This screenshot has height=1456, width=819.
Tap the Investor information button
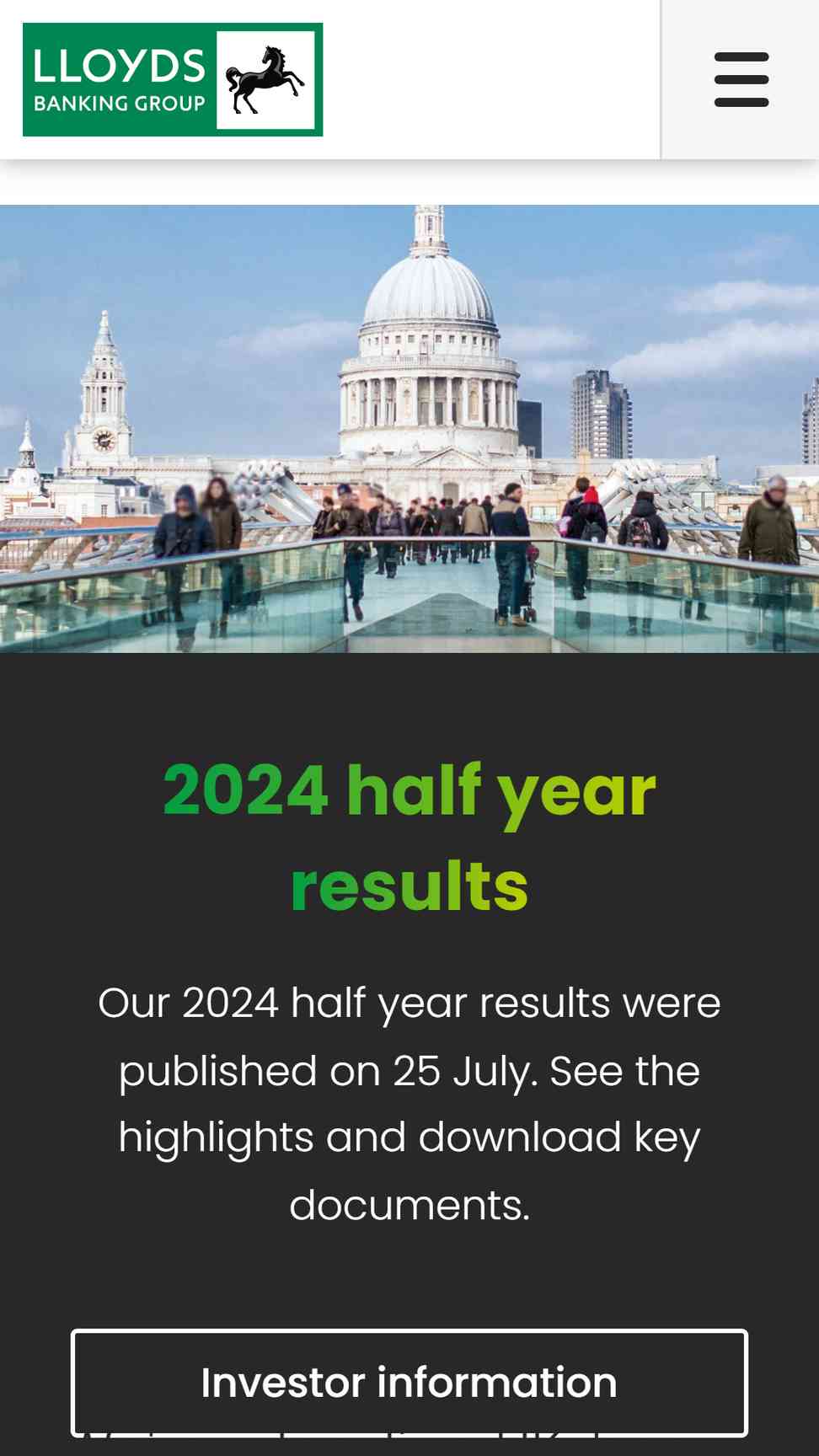point(409,1383)
